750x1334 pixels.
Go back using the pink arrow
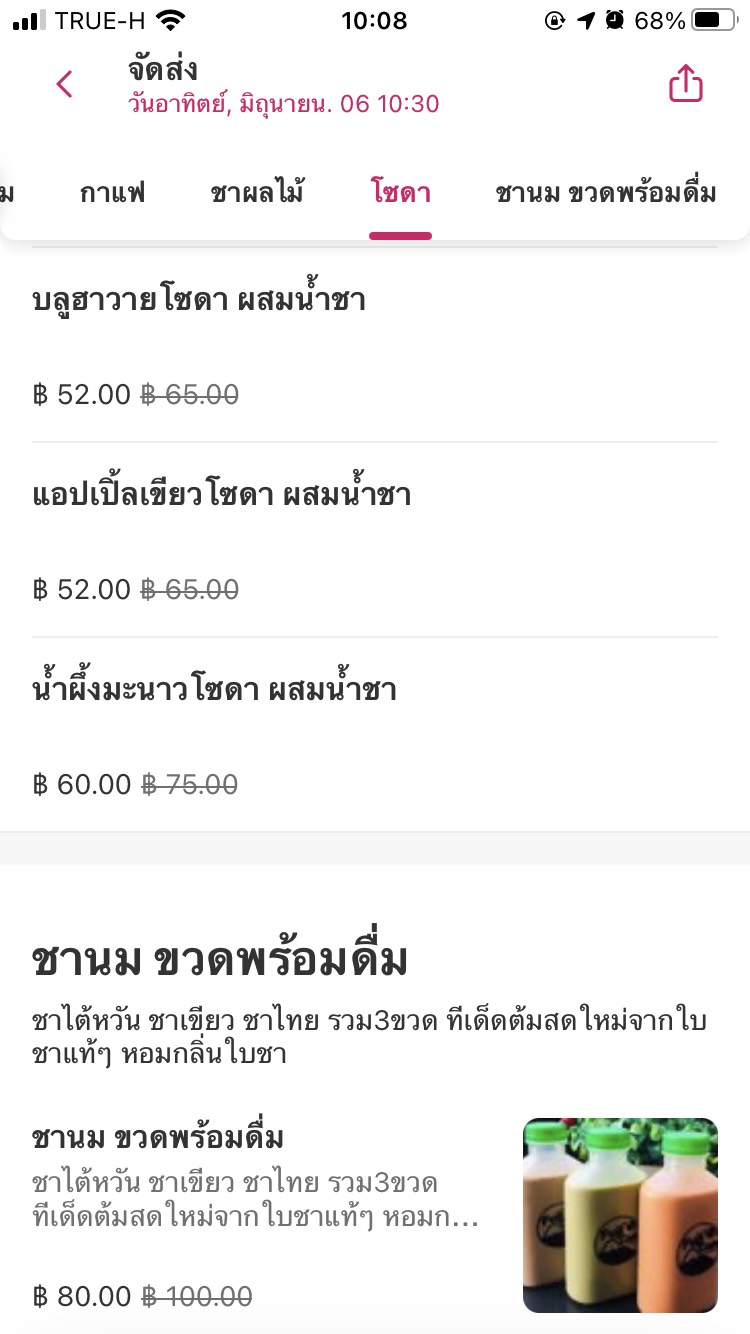(x=65, y=85)
